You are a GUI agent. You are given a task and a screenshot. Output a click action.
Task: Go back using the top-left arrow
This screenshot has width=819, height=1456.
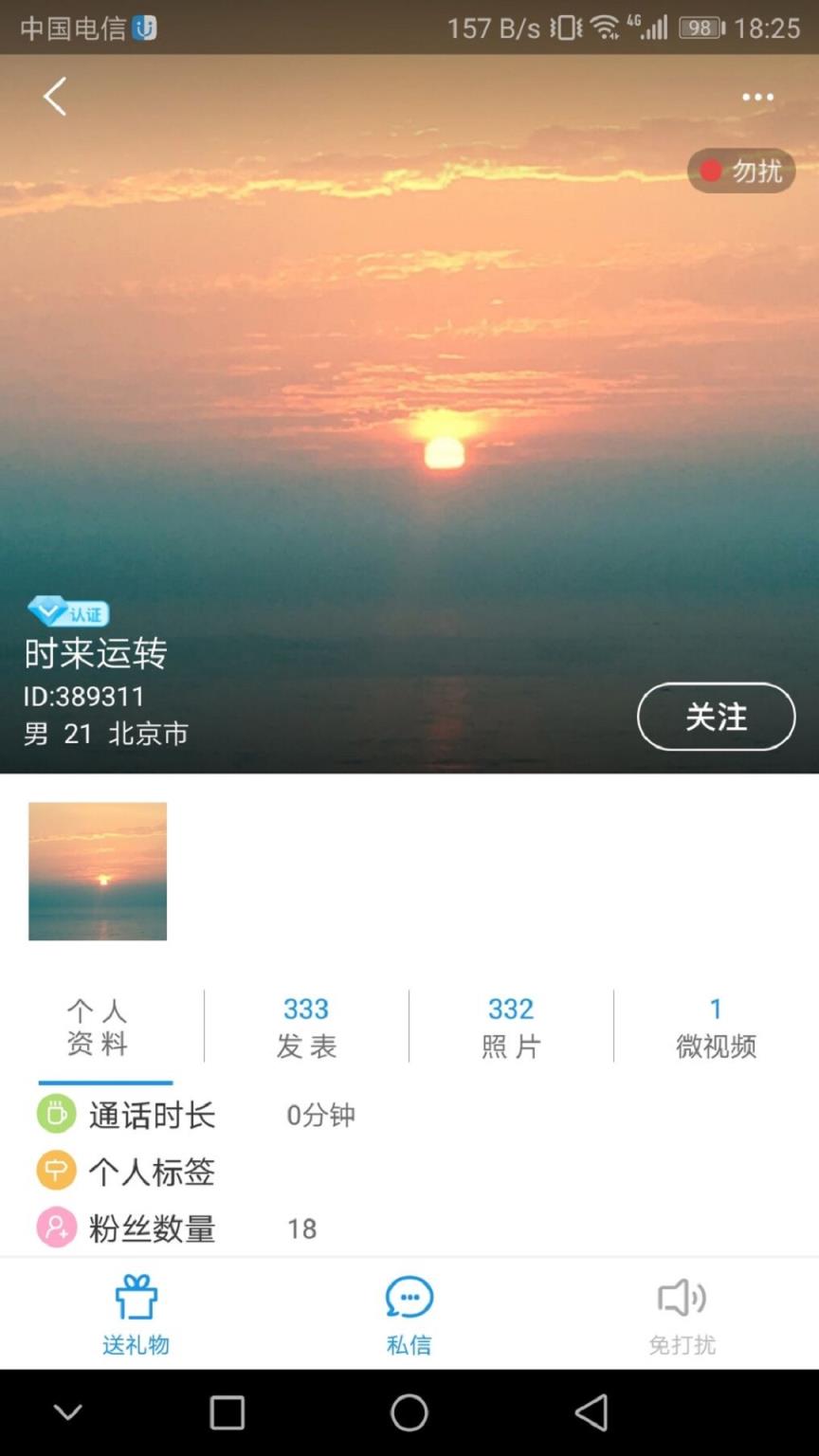[x=55, y=97]
